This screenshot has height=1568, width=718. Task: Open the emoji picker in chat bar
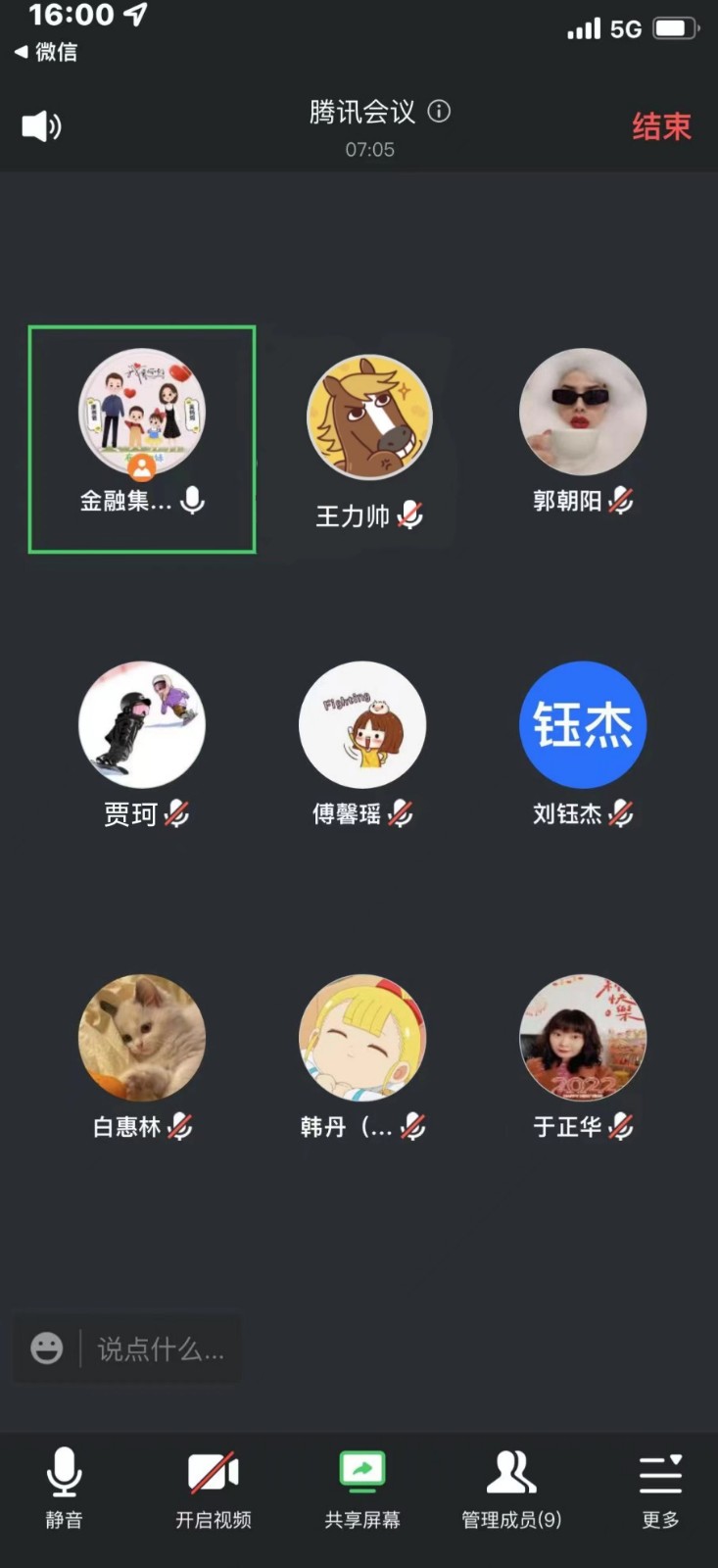pyautogui.click(x=47, y=1348)
